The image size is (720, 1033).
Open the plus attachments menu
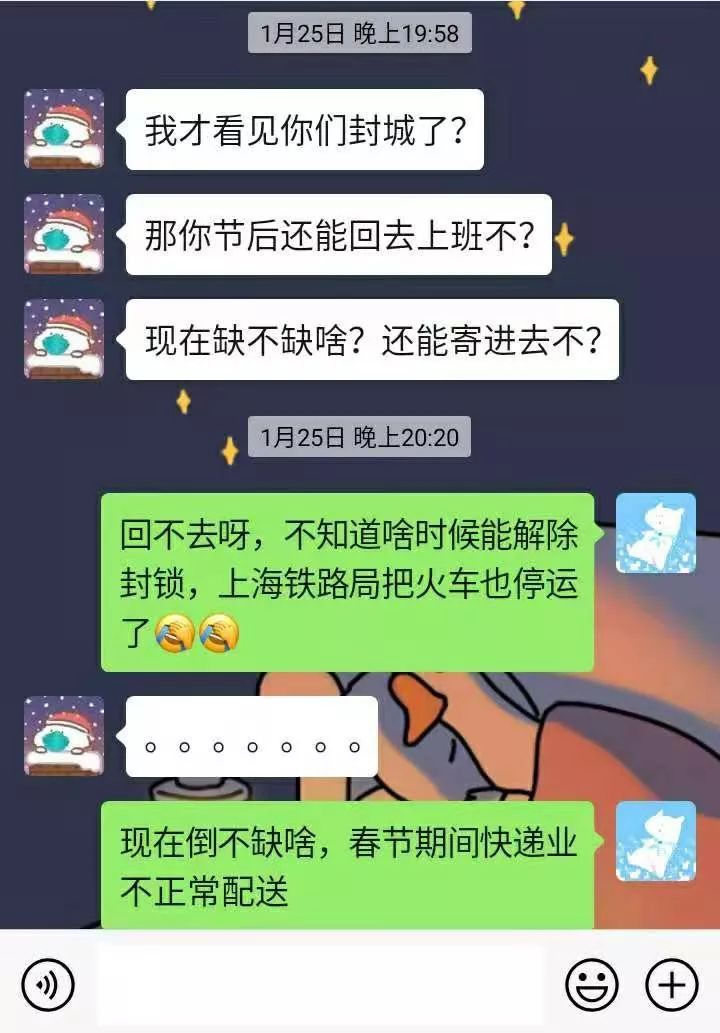[671, 986]
